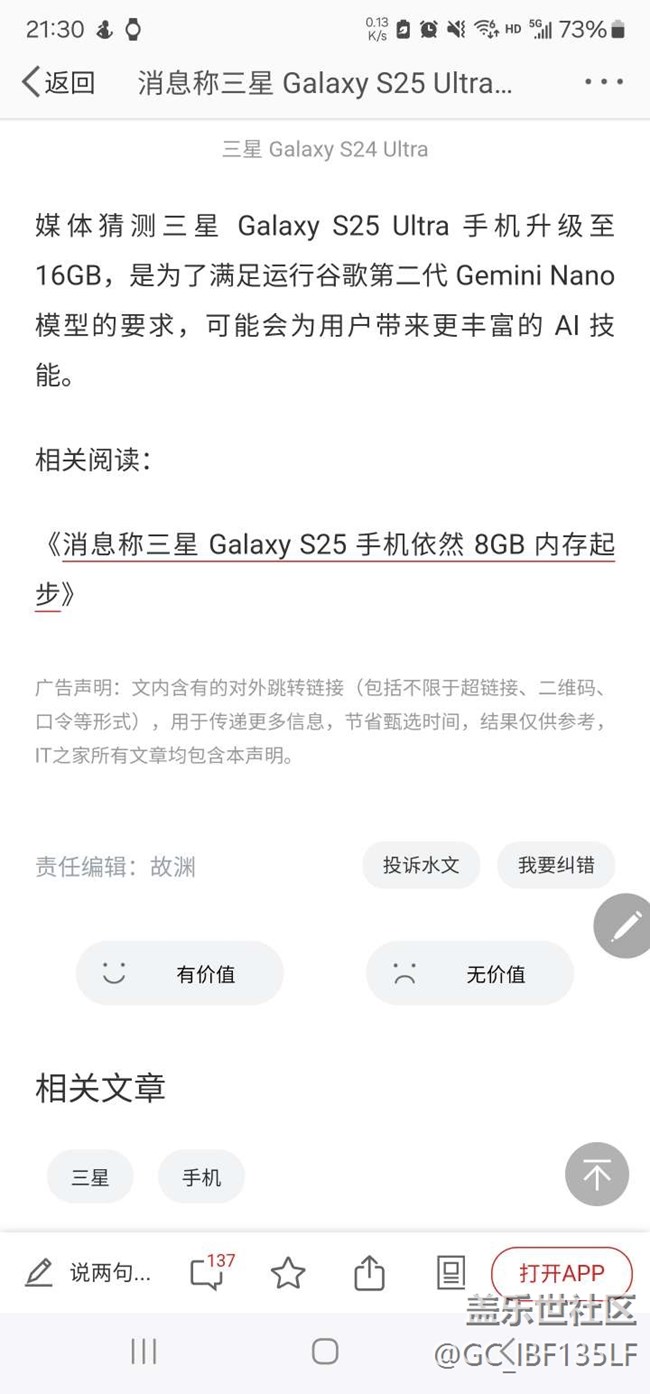Open the 说两句 comment input

(88, 1273)
